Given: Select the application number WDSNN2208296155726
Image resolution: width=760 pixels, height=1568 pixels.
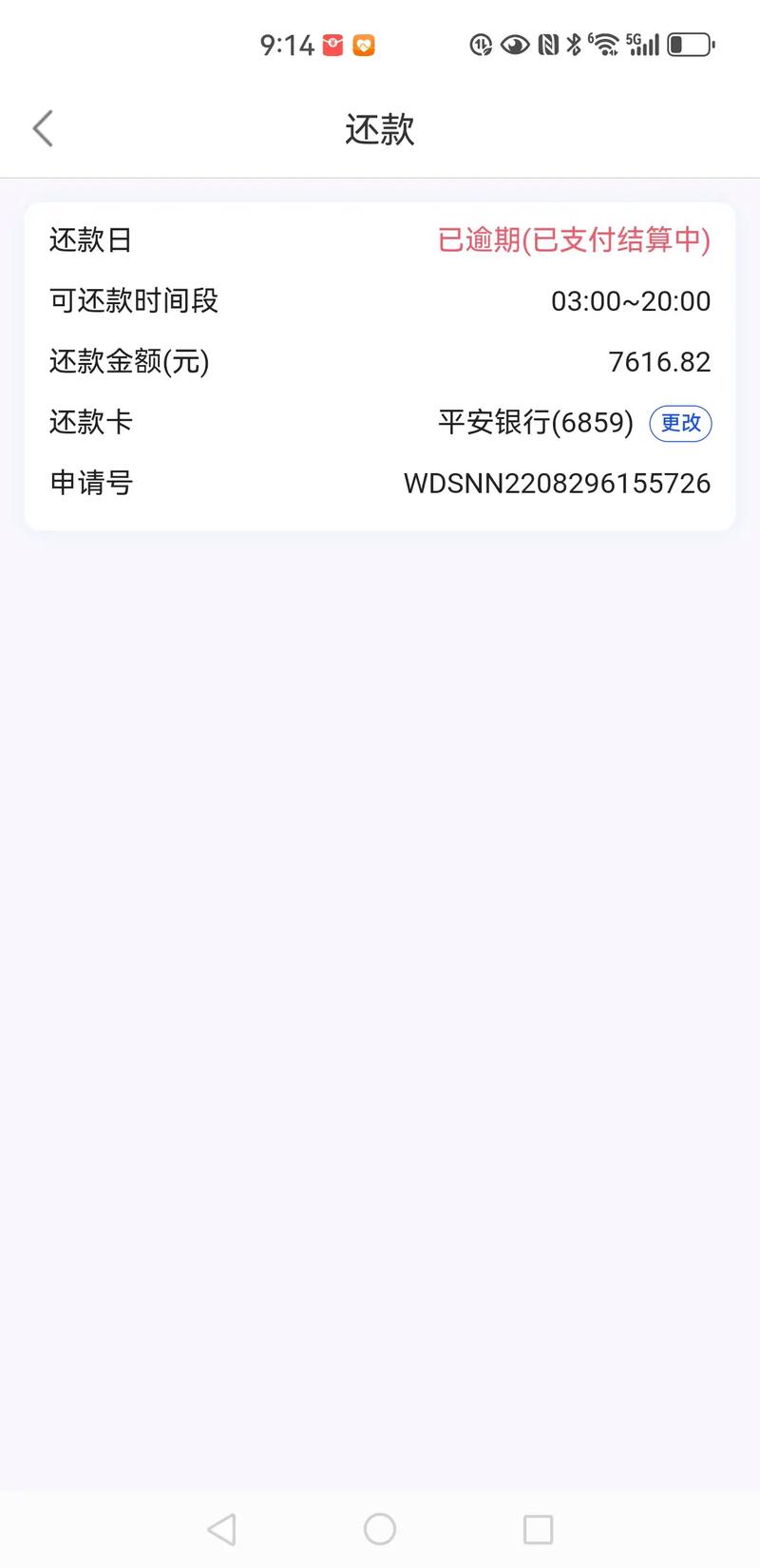Looking at the screenshot, I should click(x=557, y=484).
